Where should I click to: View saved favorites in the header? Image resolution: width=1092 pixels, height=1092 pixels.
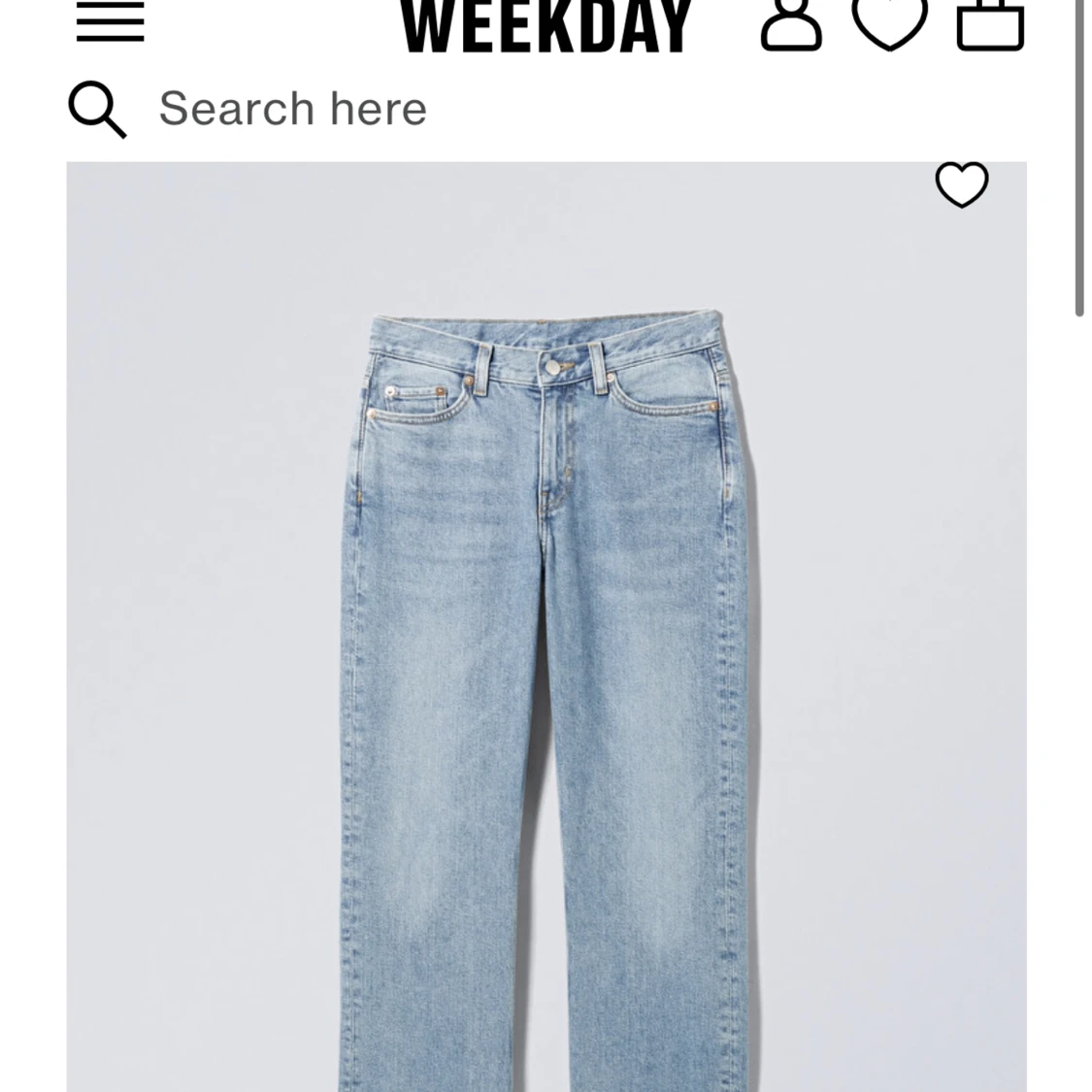[x=889, y=23]
